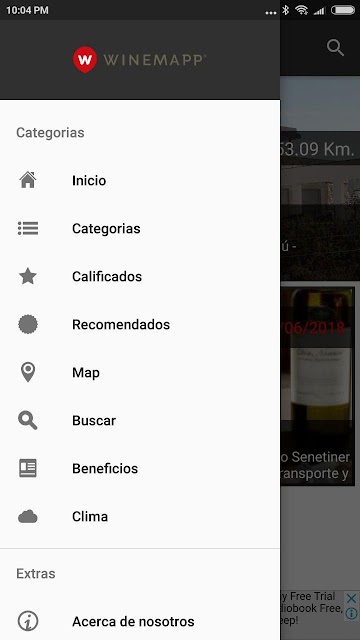Image resolution: width=360 pixels, height=640 pixels.
Task: Check Clima in the drawer
Action: [140, 516]
